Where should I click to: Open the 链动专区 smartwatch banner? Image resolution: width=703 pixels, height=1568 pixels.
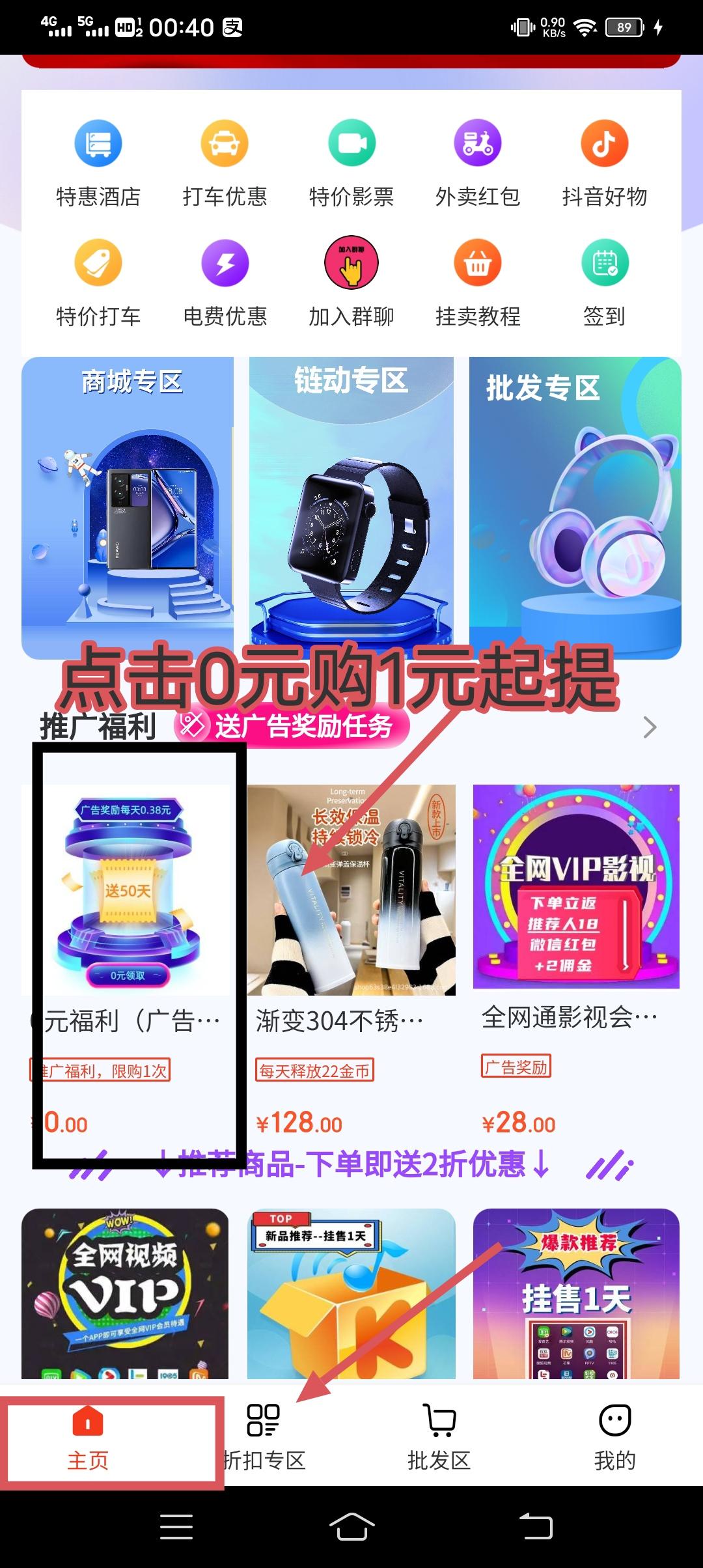pos(351,508)
